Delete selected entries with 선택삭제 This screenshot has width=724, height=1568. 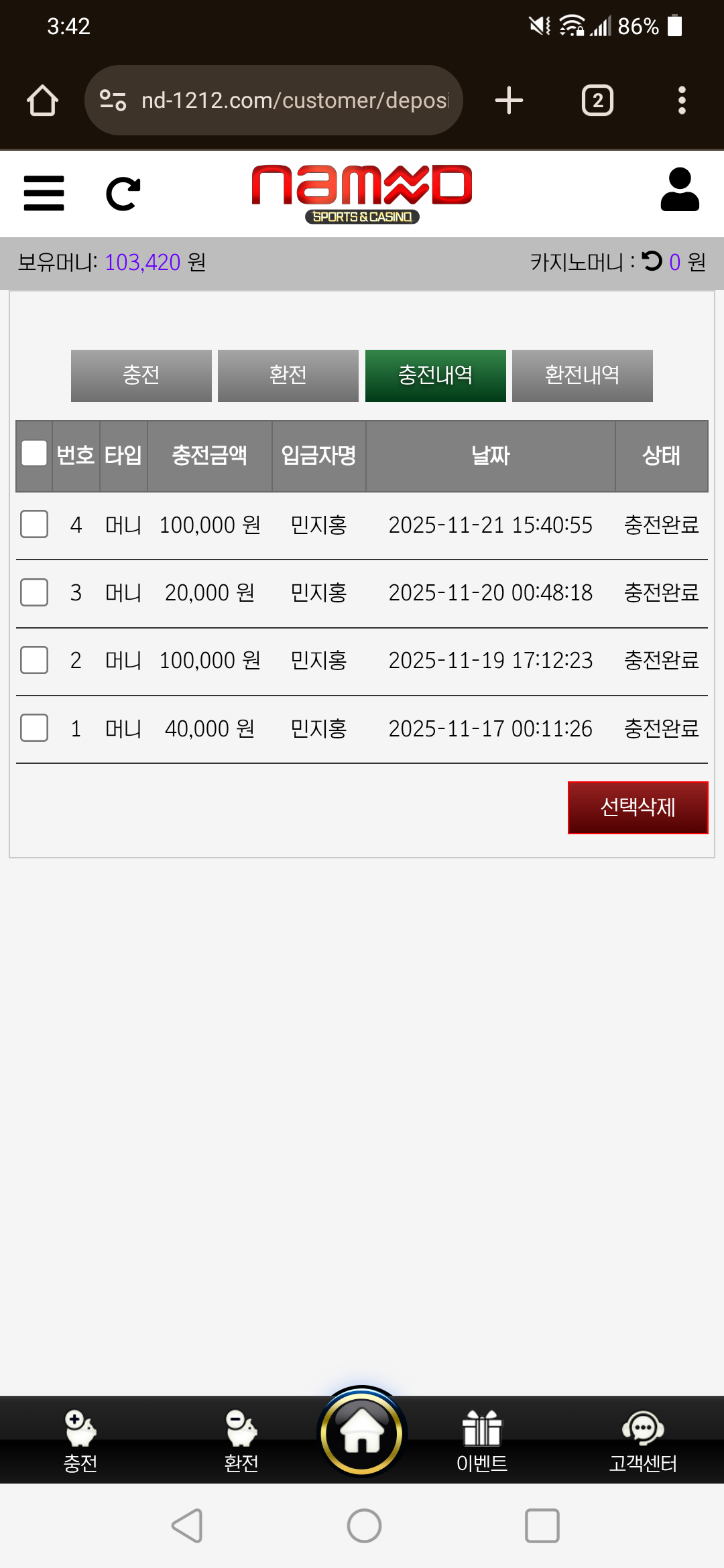click(638, 807)
